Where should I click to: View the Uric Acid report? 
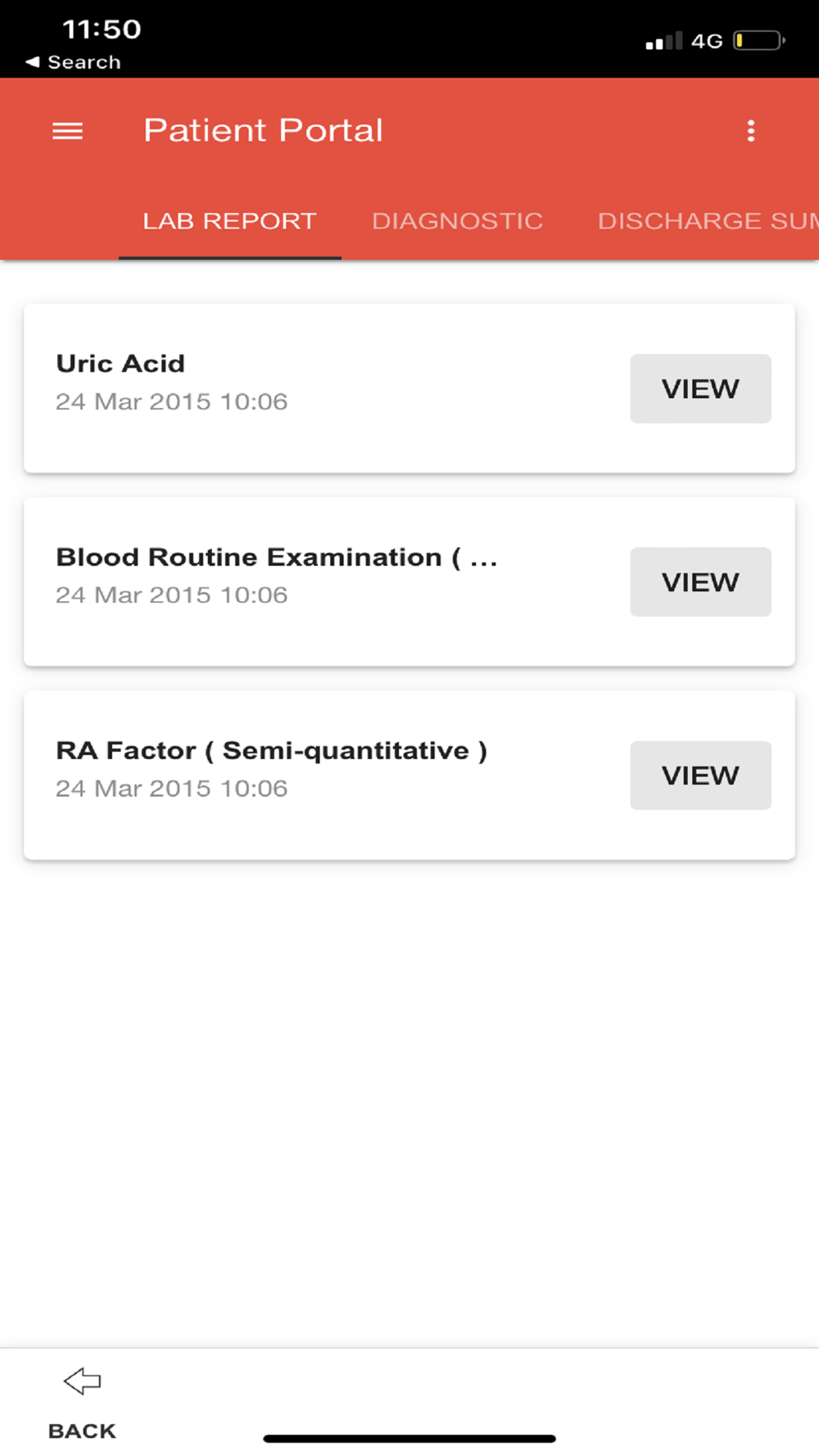click(700, 388)
